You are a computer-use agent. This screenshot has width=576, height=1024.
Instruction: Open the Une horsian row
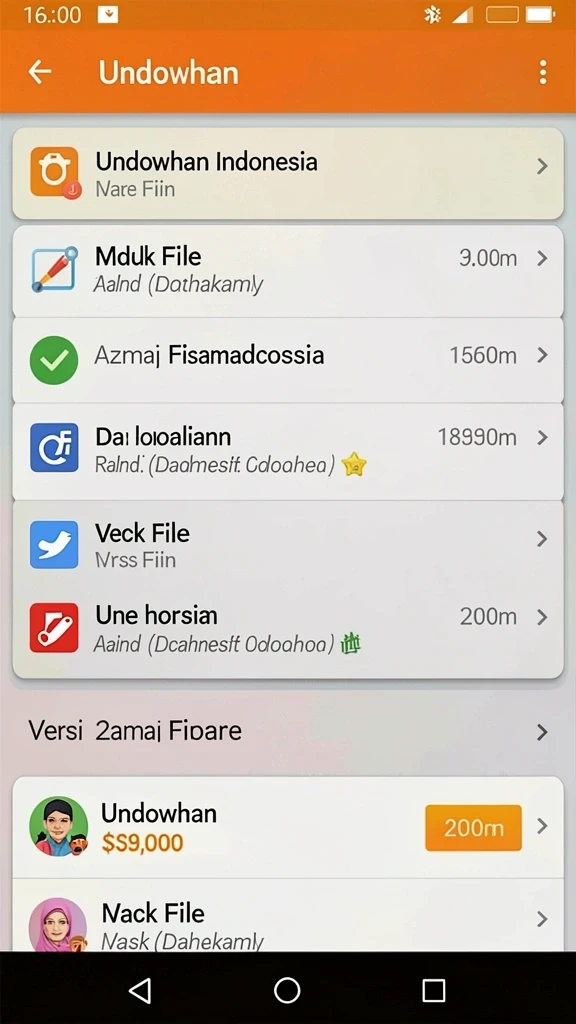coord(288,628)
